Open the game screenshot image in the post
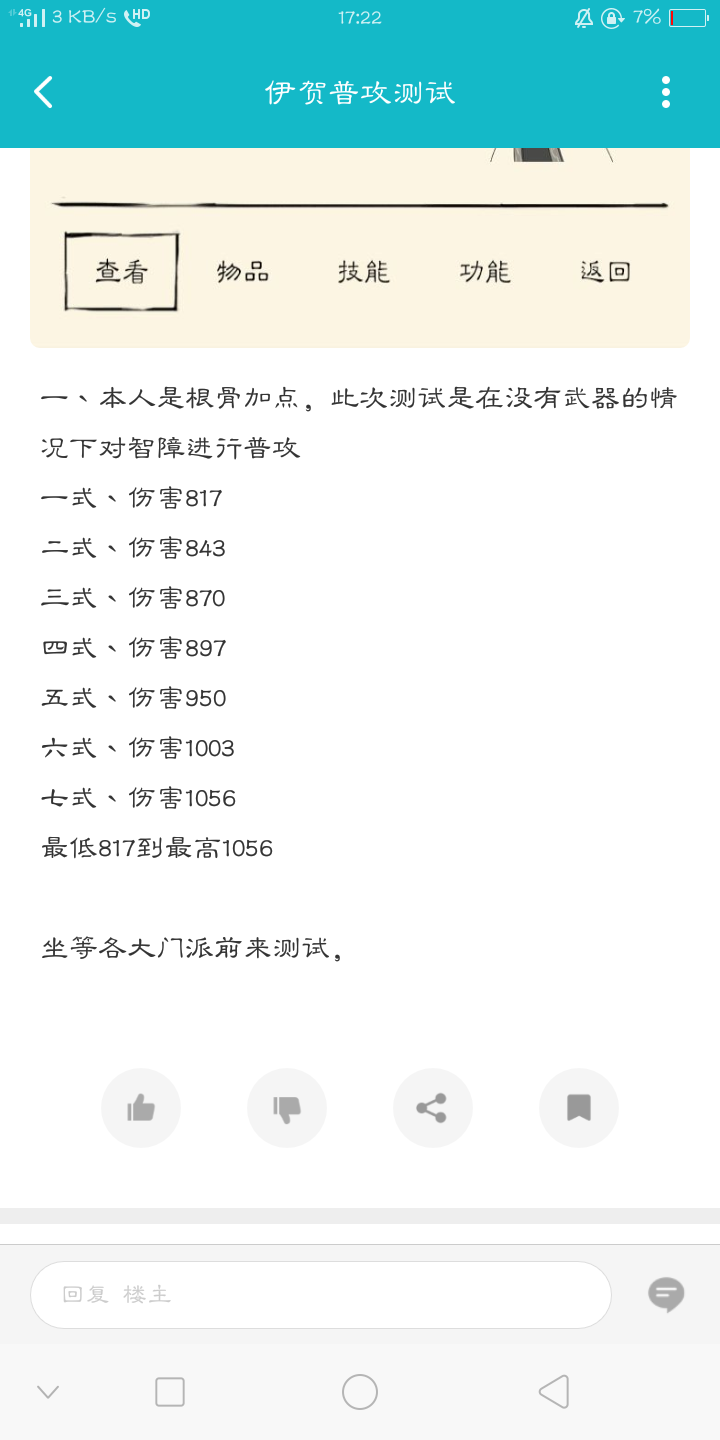 (x=360, y=247)
